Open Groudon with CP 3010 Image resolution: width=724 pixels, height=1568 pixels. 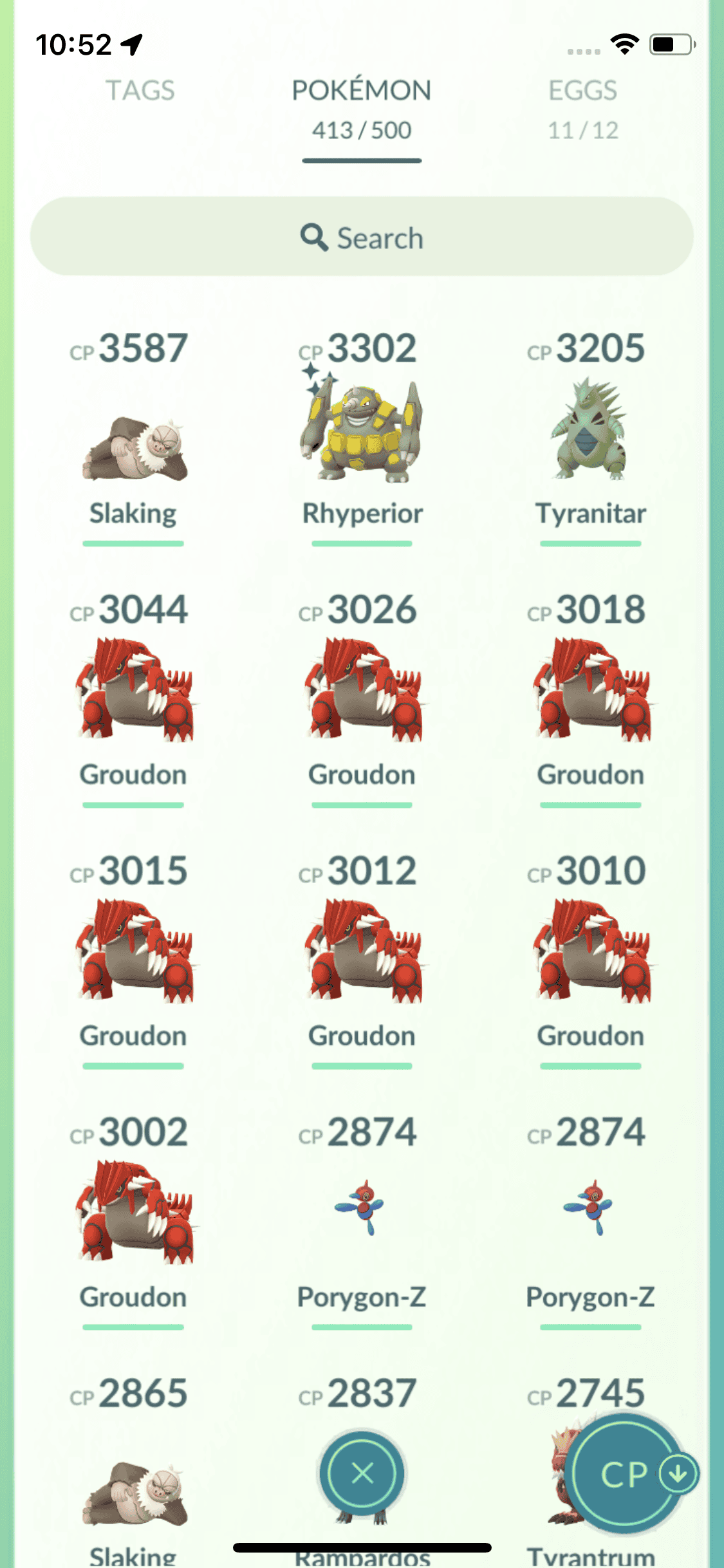[590, 953]
